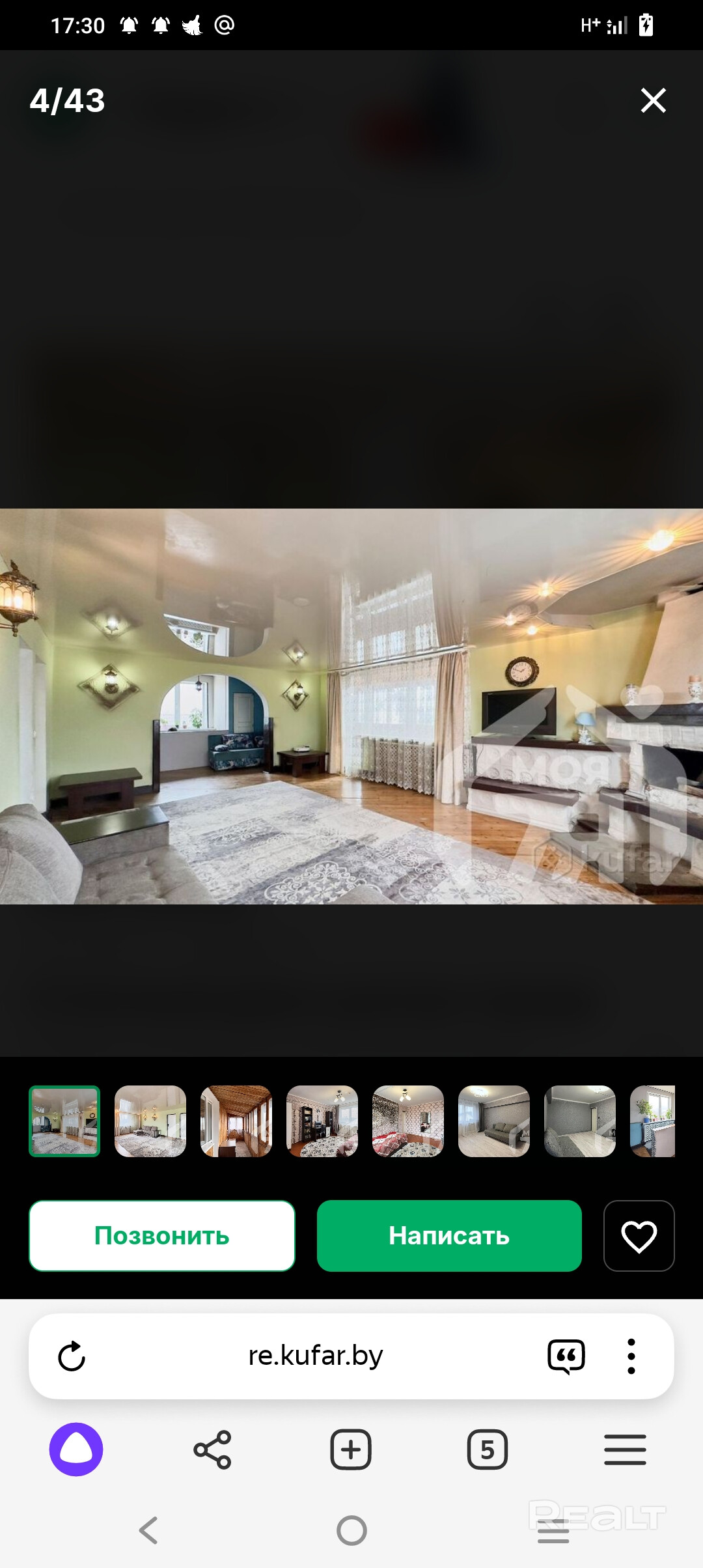Show the five open tabs
The image size is (703, 1568).
tap(488, 1449)
